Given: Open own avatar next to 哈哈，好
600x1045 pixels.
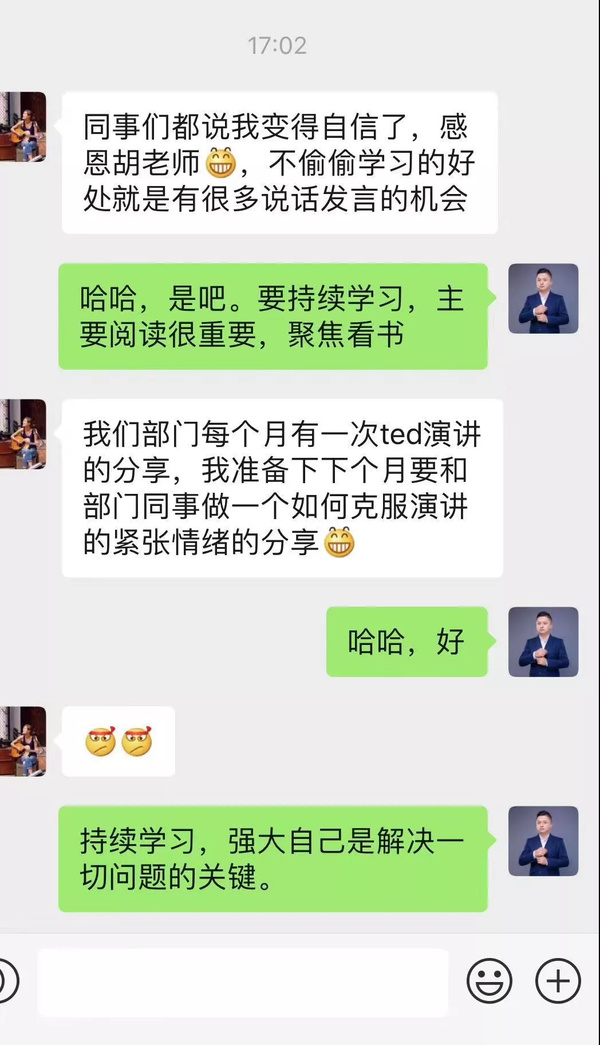Looking at the screenshot, I should point(543,641).
